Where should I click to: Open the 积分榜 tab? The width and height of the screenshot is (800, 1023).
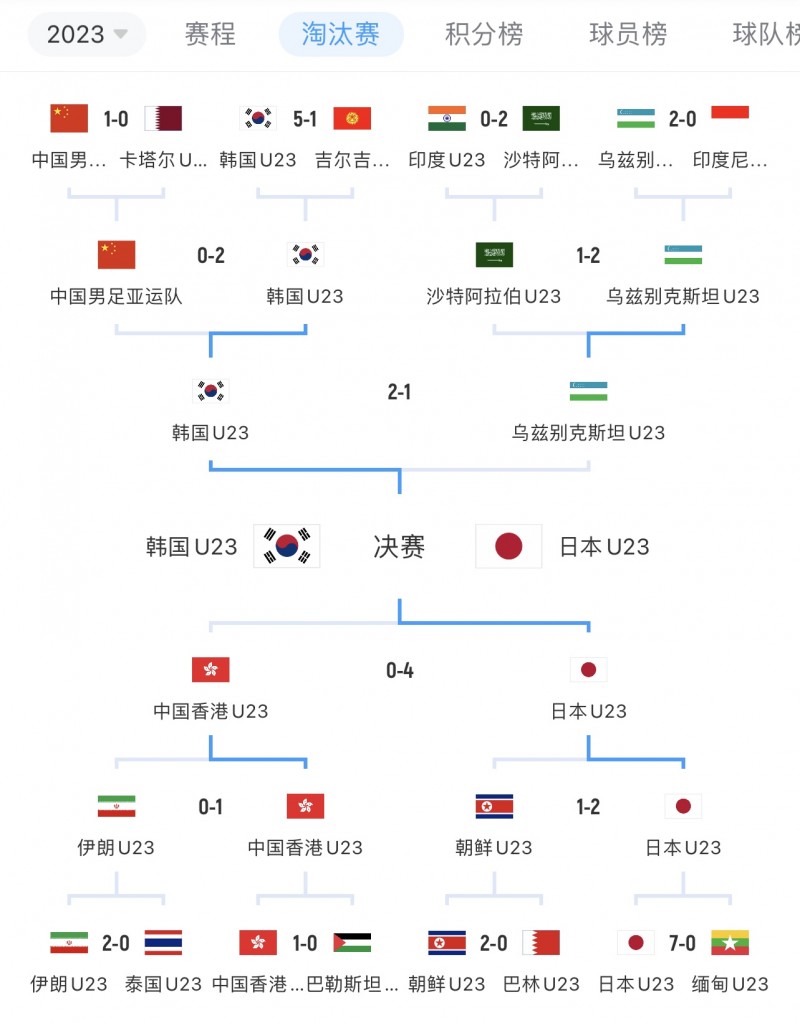click(x=482, y=33)
